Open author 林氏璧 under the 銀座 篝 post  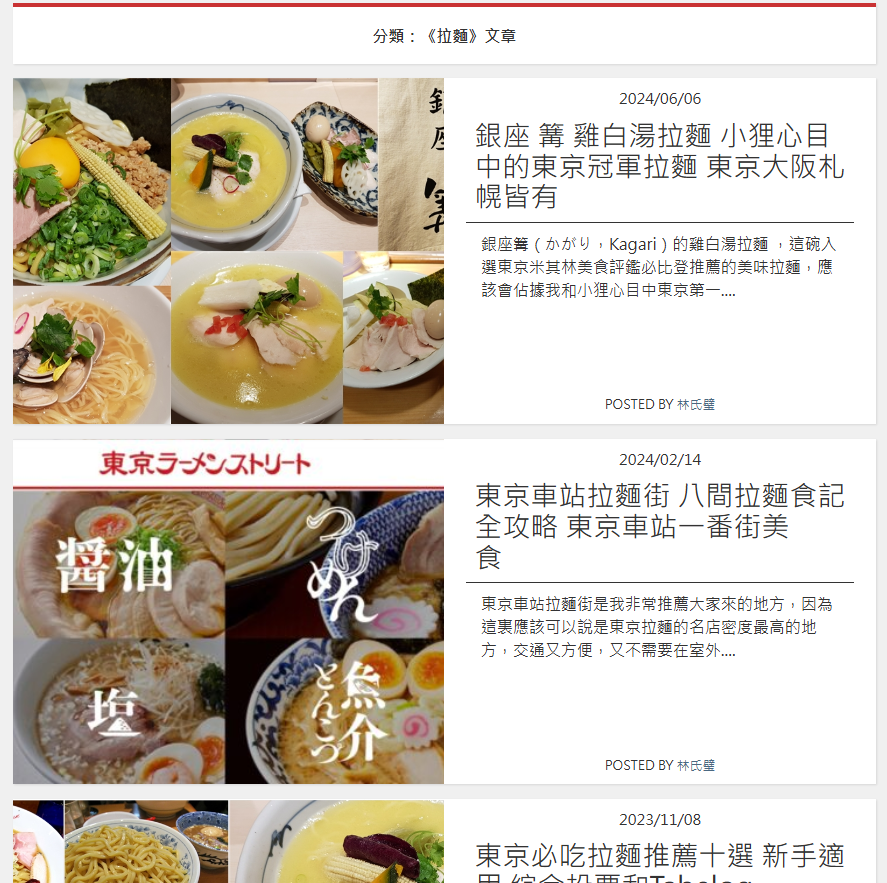pos(696,405)
